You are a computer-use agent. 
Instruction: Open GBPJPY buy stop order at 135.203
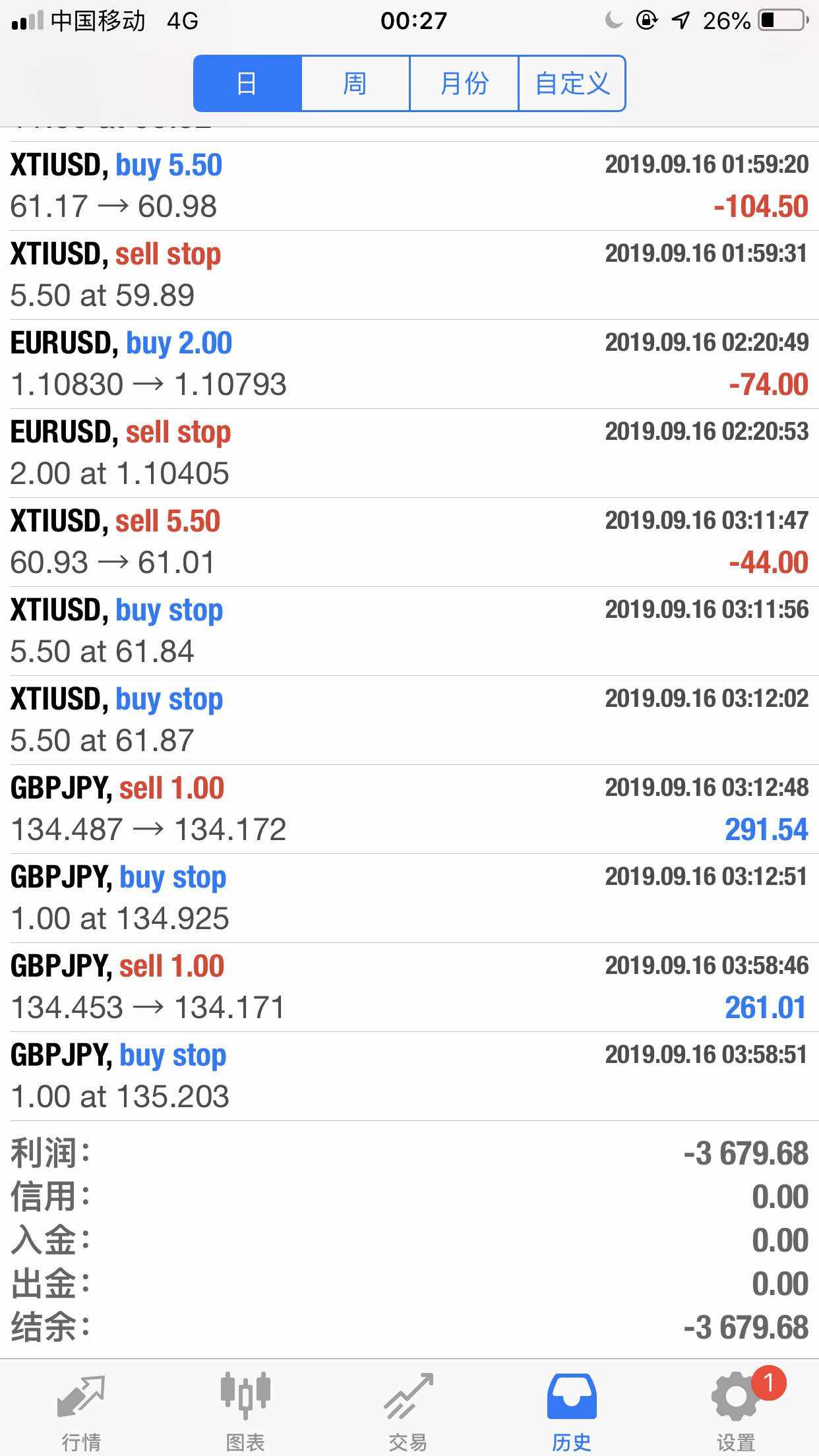coord(409,1076)
